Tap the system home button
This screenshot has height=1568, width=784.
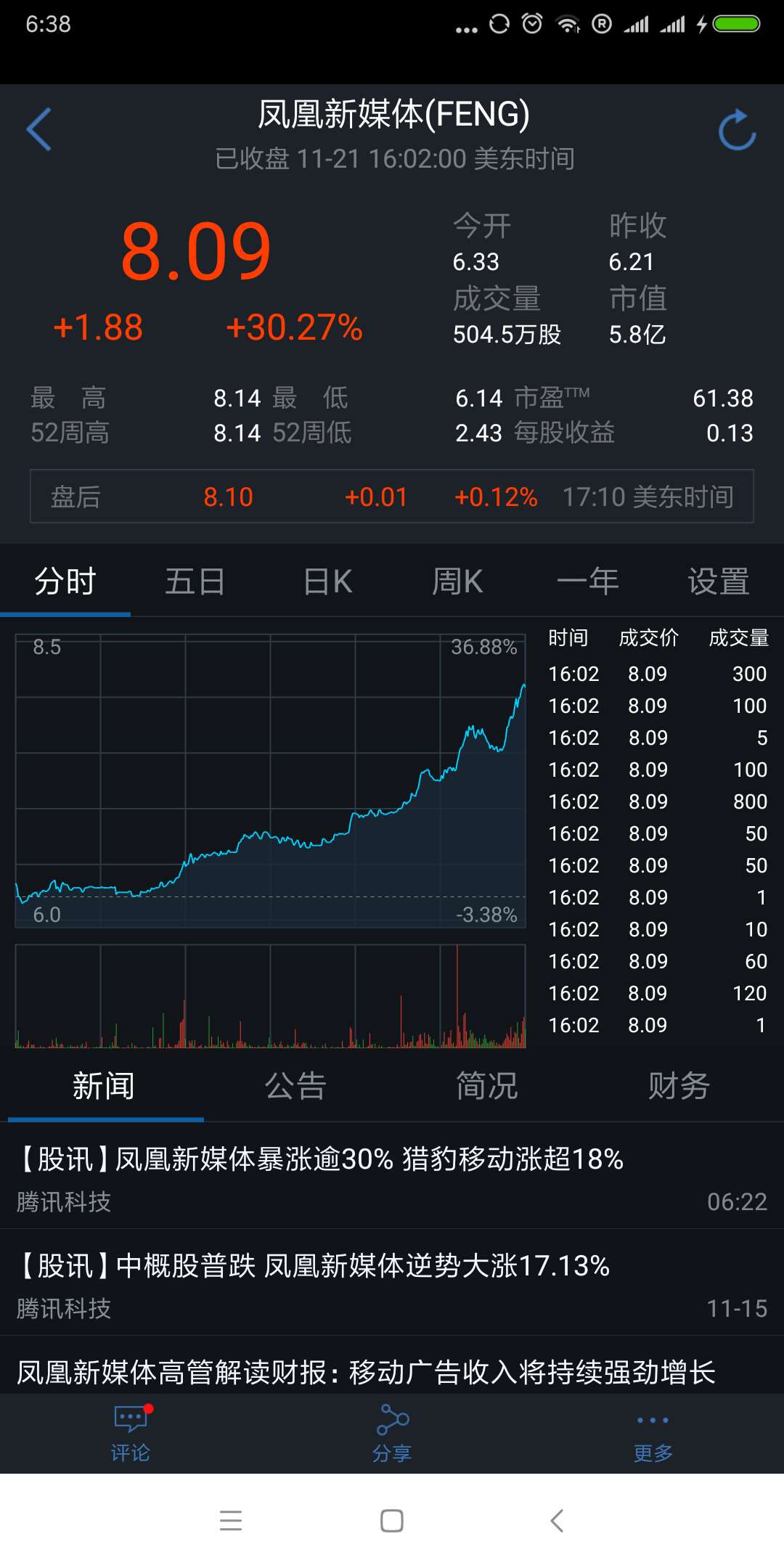[x=392, y=1521]
